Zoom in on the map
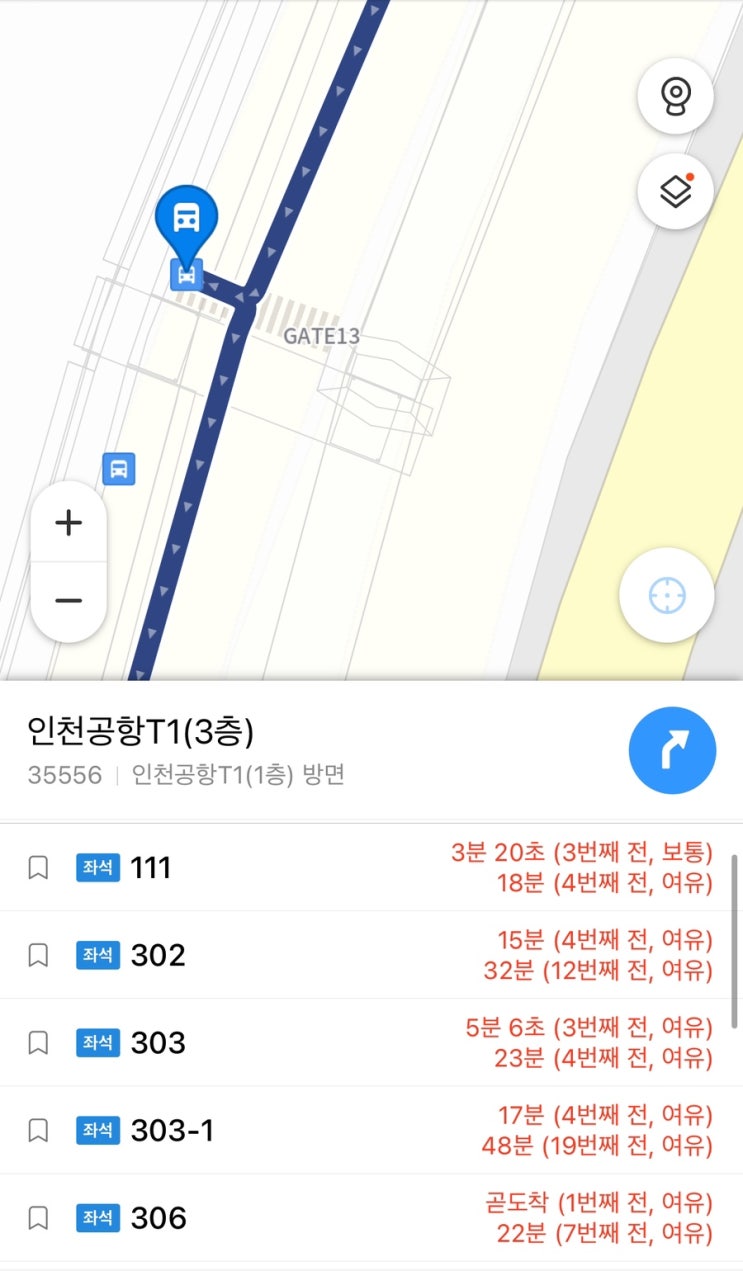This screenshot has height=1271, width=743. (x=68, y=523)
